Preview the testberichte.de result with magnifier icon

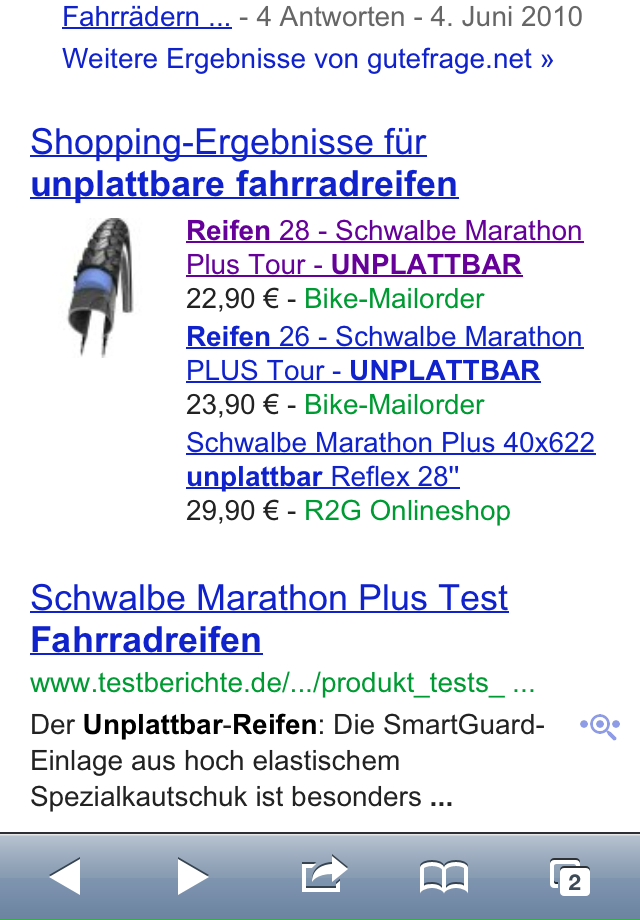(599, 727)
